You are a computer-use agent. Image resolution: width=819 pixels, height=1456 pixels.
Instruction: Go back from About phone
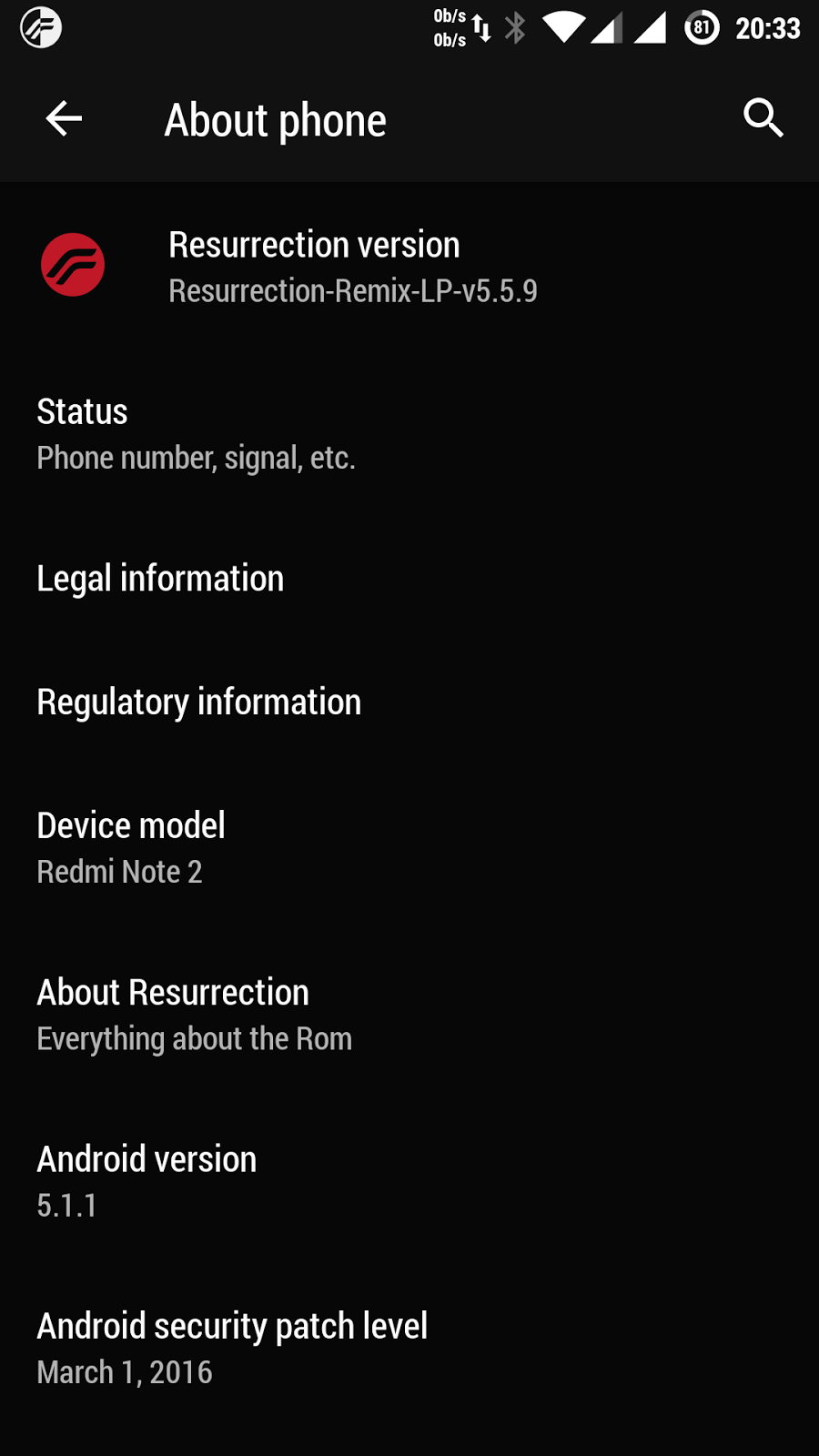[x=64, y=118]
